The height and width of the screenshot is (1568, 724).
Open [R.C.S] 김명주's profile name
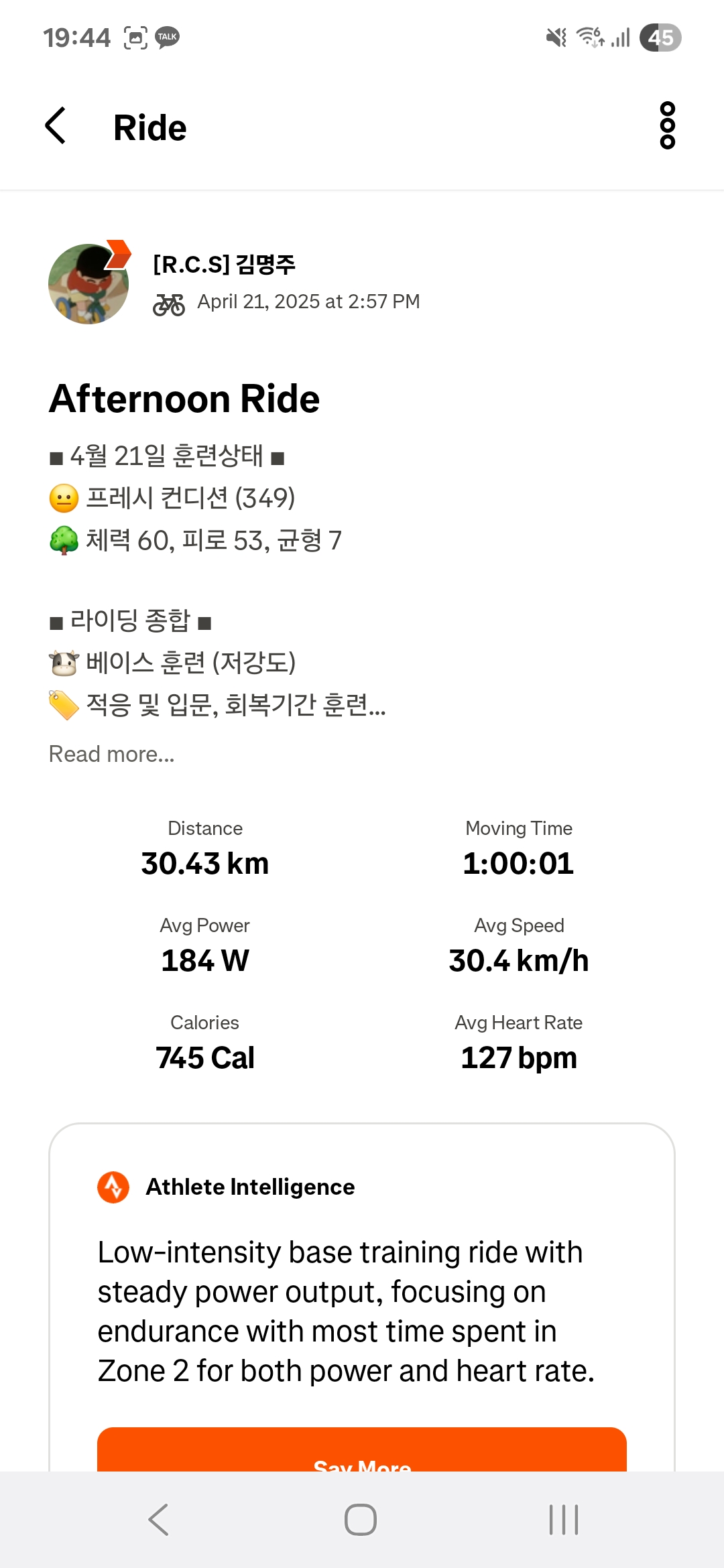(x=224, y=264)
